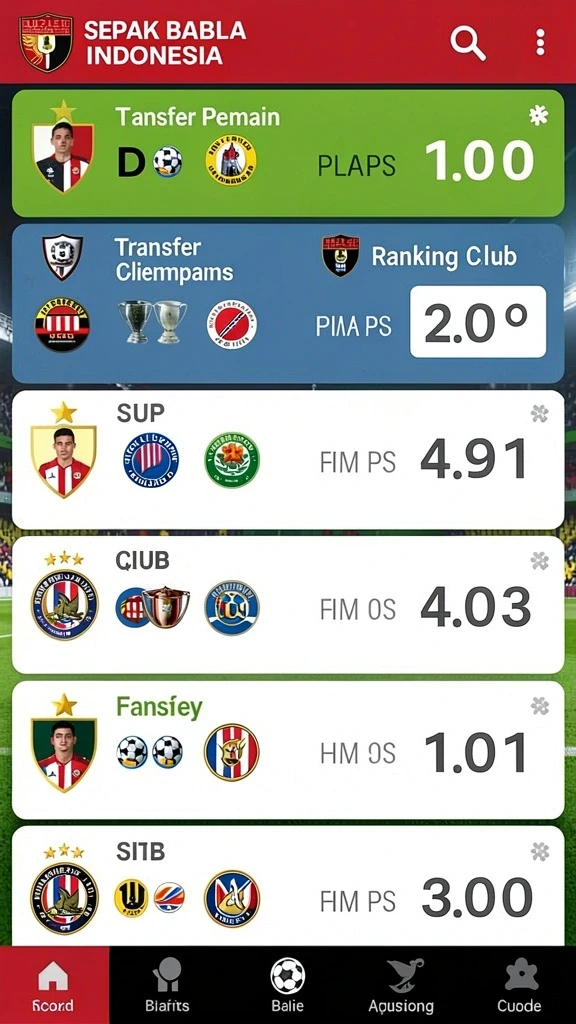
Task: Tap the corner icon on the Fansfey card
Action: (x=539, y=706)
